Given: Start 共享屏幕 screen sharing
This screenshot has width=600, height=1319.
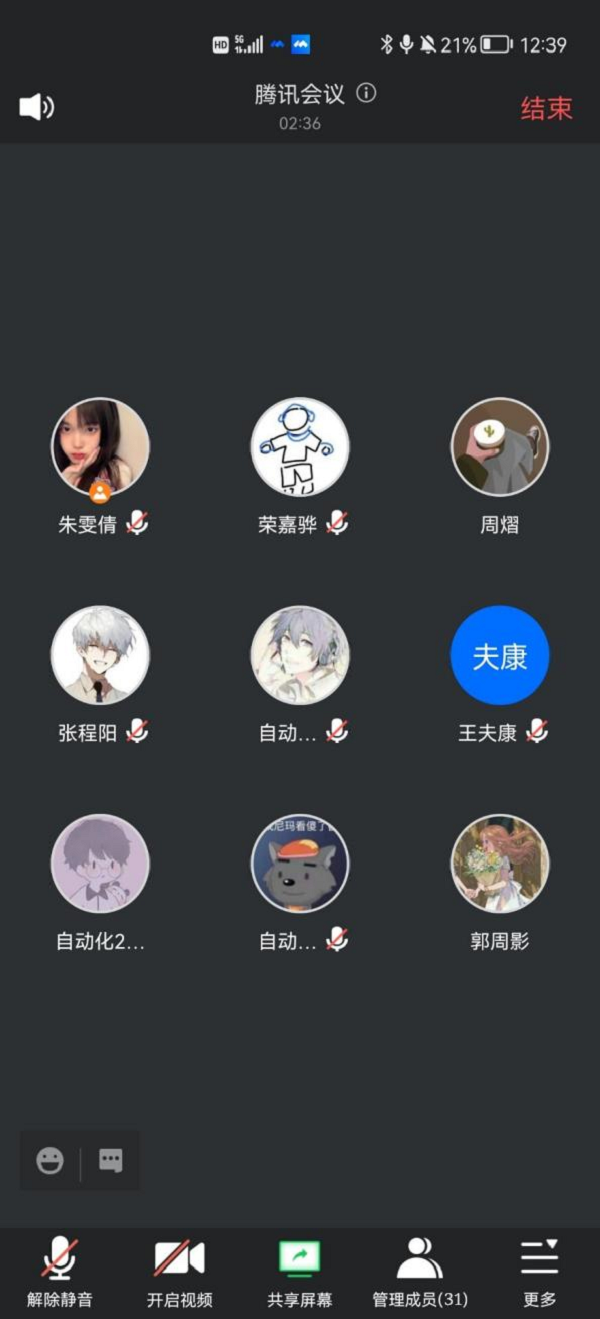Looking at the screenshot, I should [x=300, y=1270].
